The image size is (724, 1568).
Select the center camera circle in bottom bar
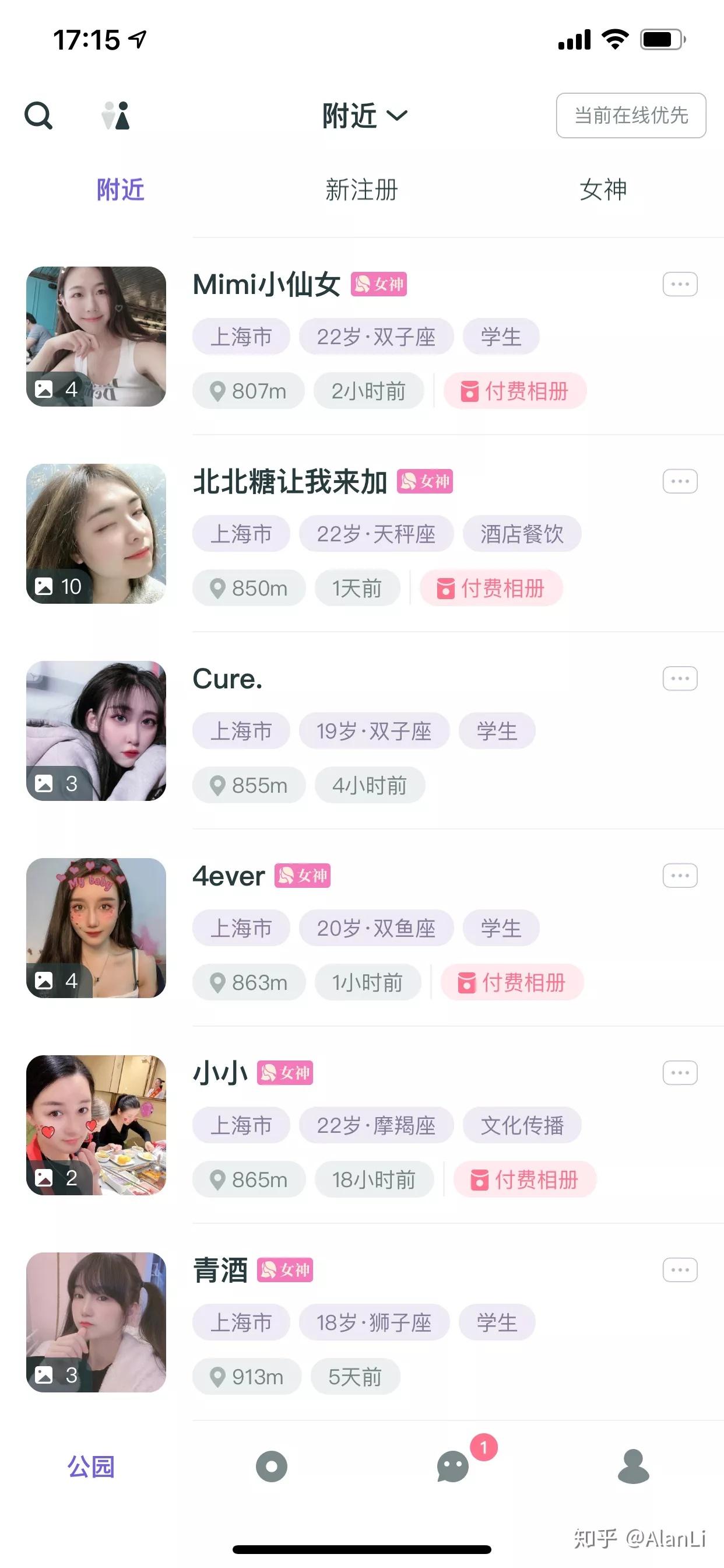(x=271, y=1467)
